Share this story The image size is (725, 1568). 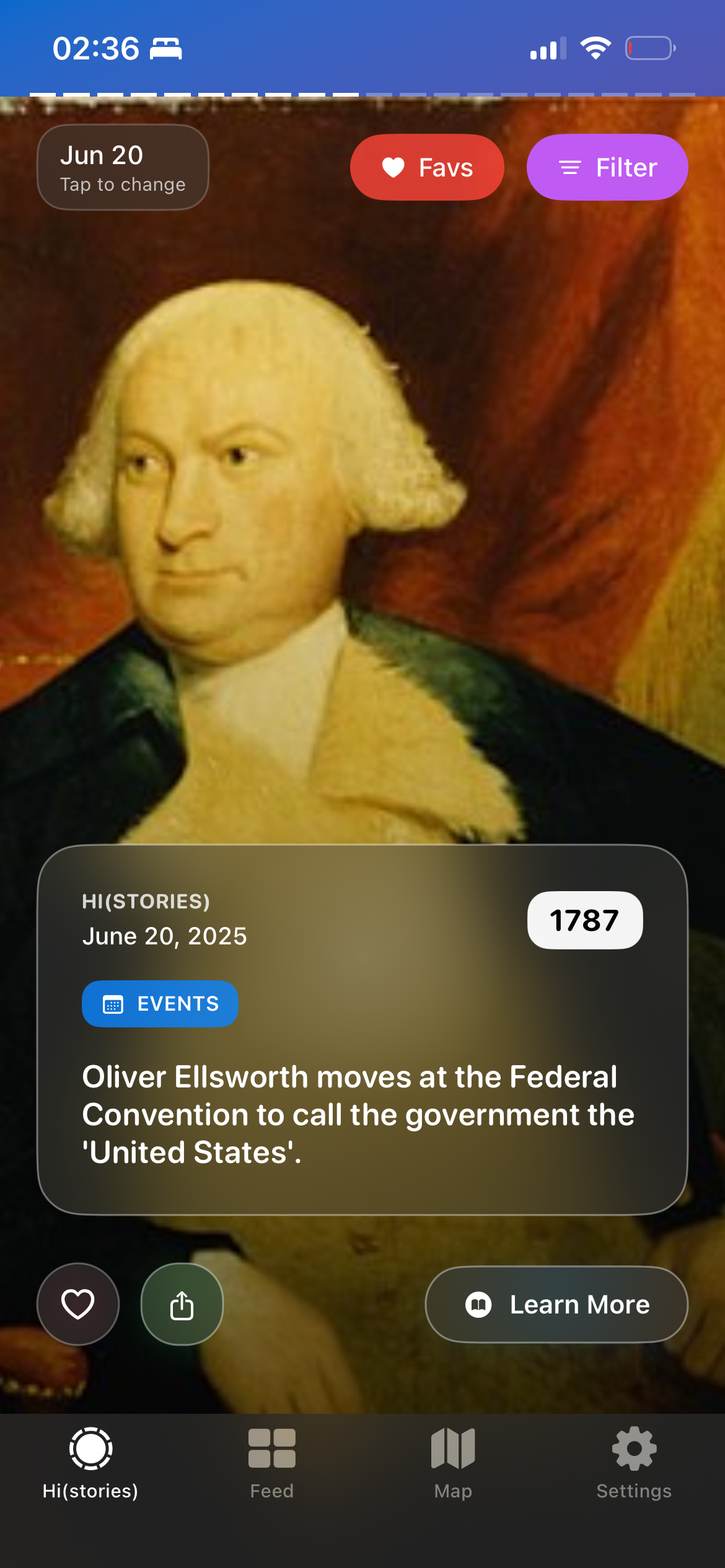(x=182, y=1304)
